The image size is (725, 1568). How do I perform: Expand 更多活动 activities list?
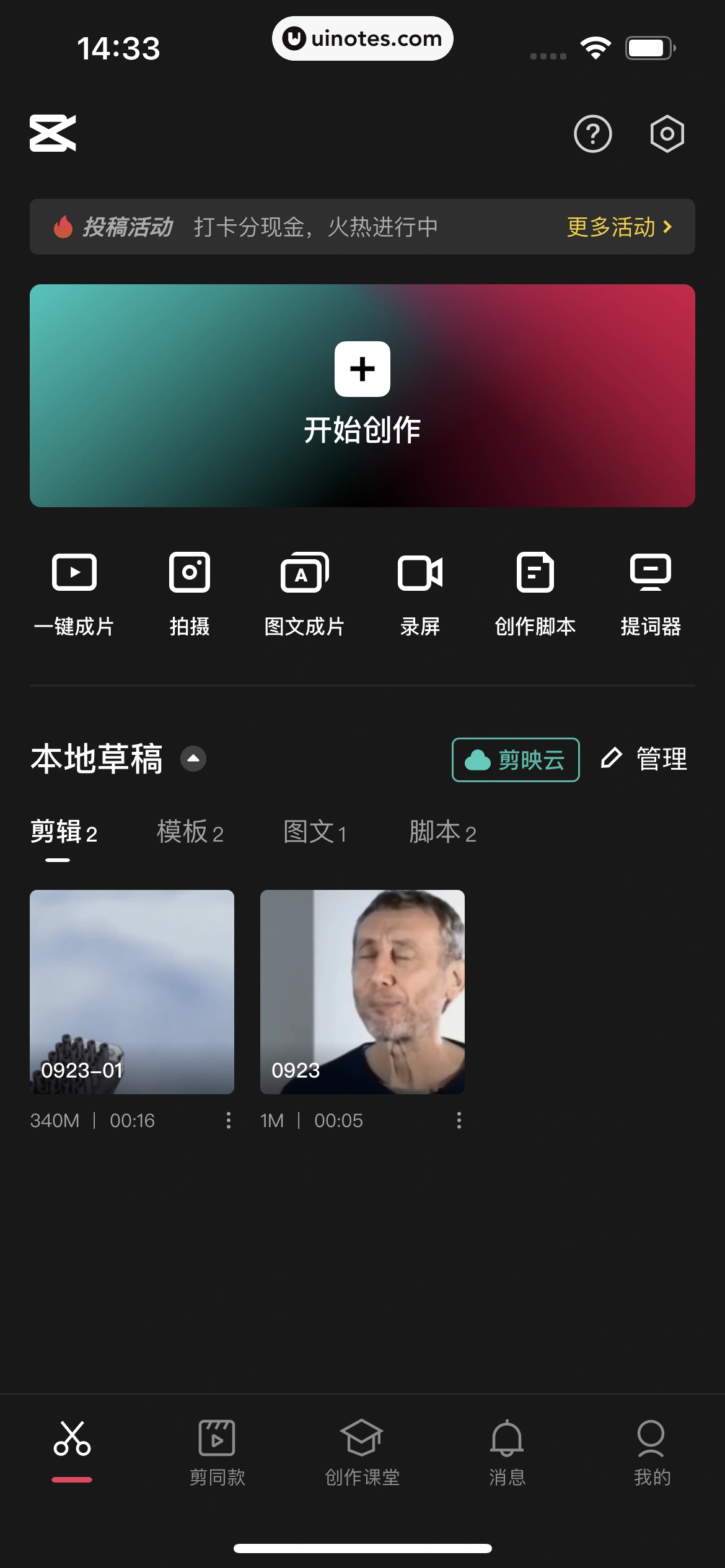(x=618, y=227)
